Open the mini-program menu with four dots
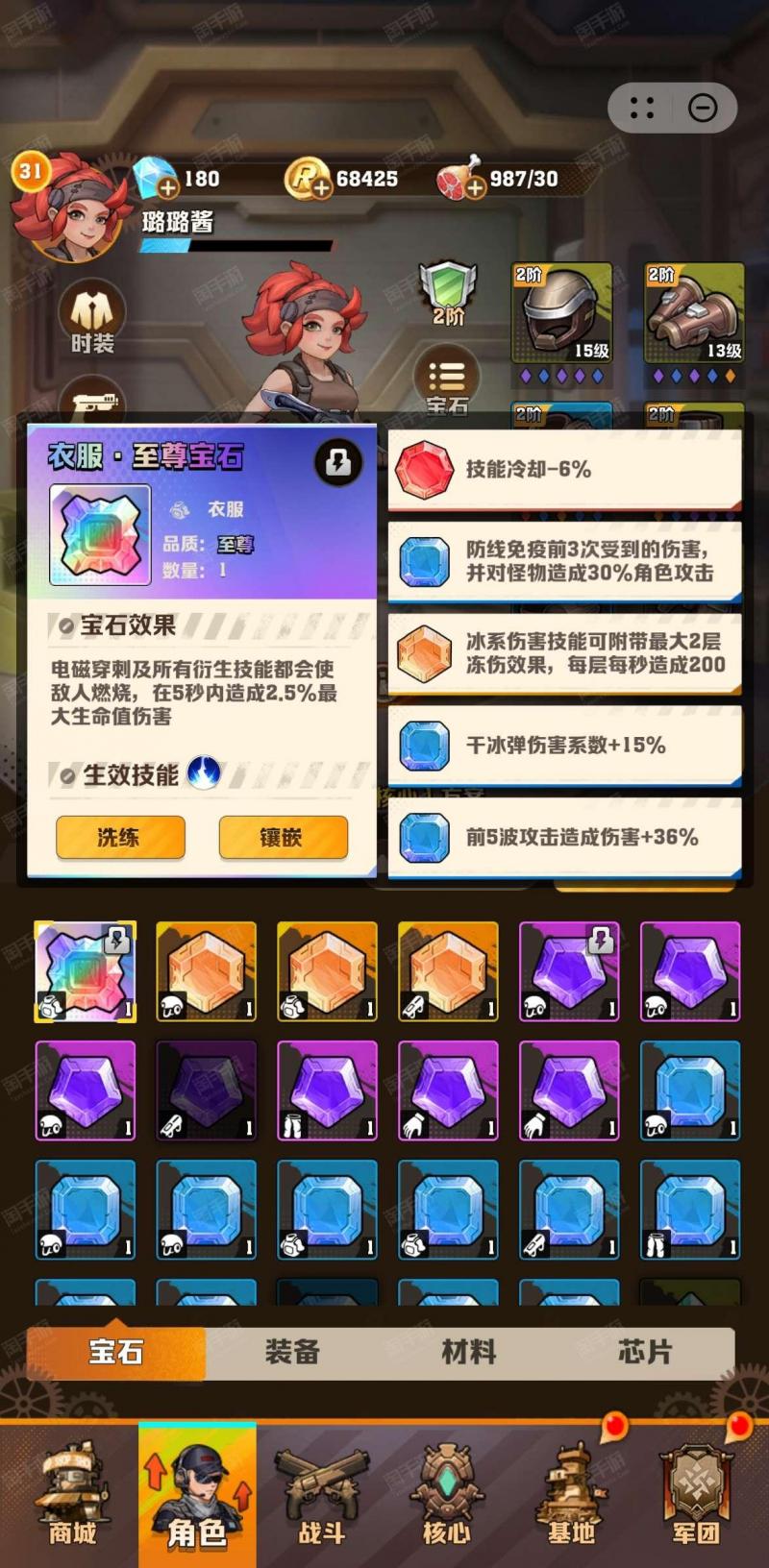This screenshot has height=1568, width=769. coord(641,109)
